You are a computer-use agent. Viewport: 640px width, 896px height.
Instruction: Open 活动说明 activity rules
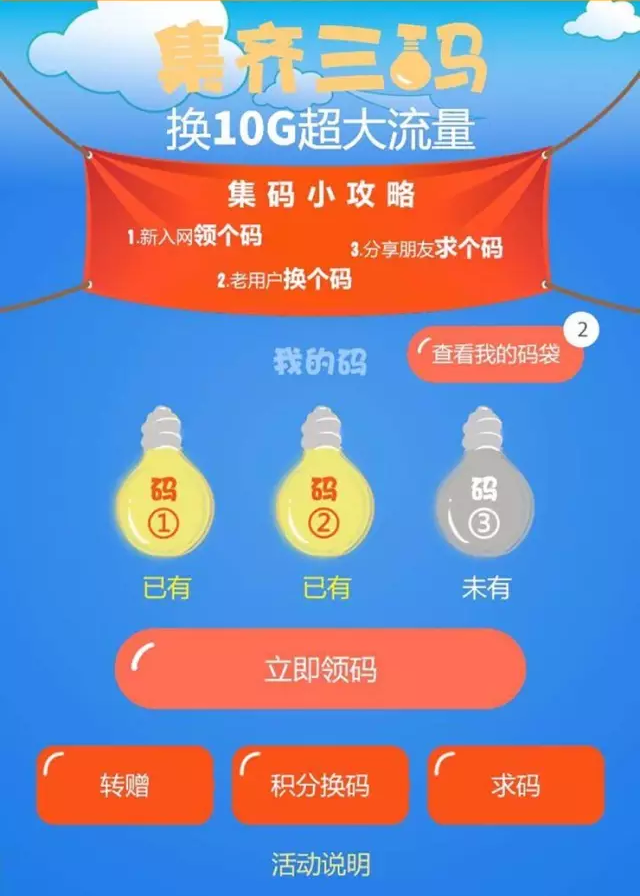pos(320,863)
